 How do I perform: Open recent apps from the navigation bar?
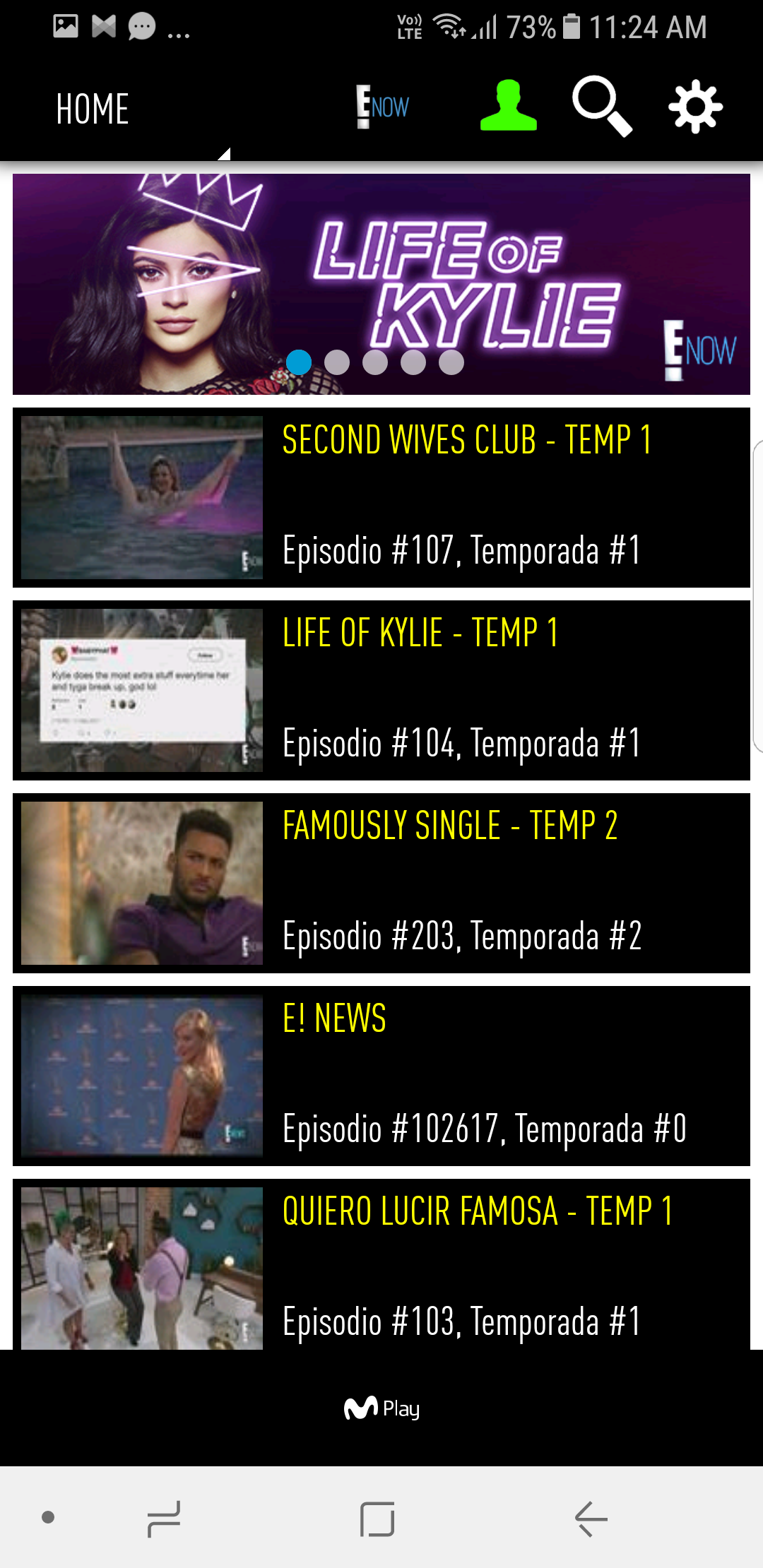point(164,1519)
